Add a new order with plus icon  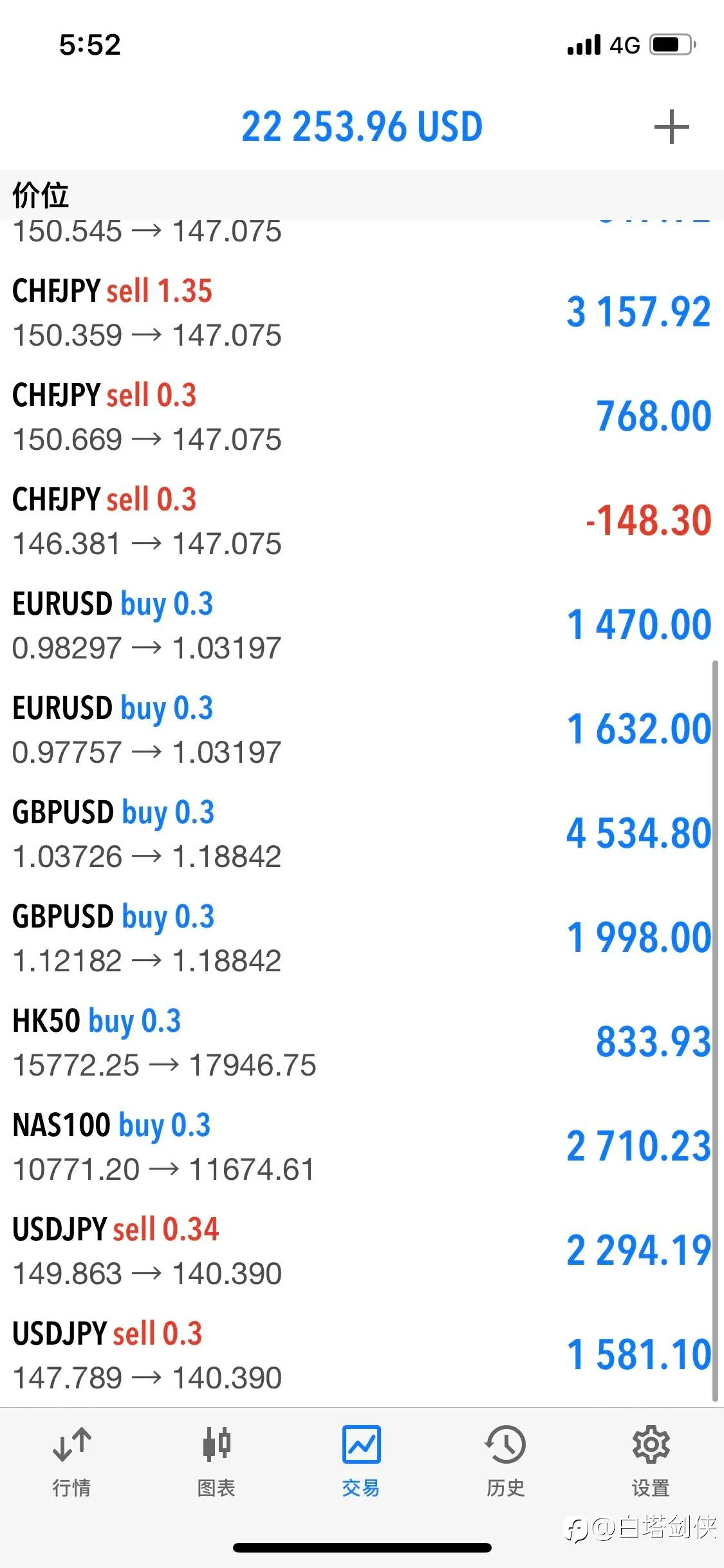[671, 127]
